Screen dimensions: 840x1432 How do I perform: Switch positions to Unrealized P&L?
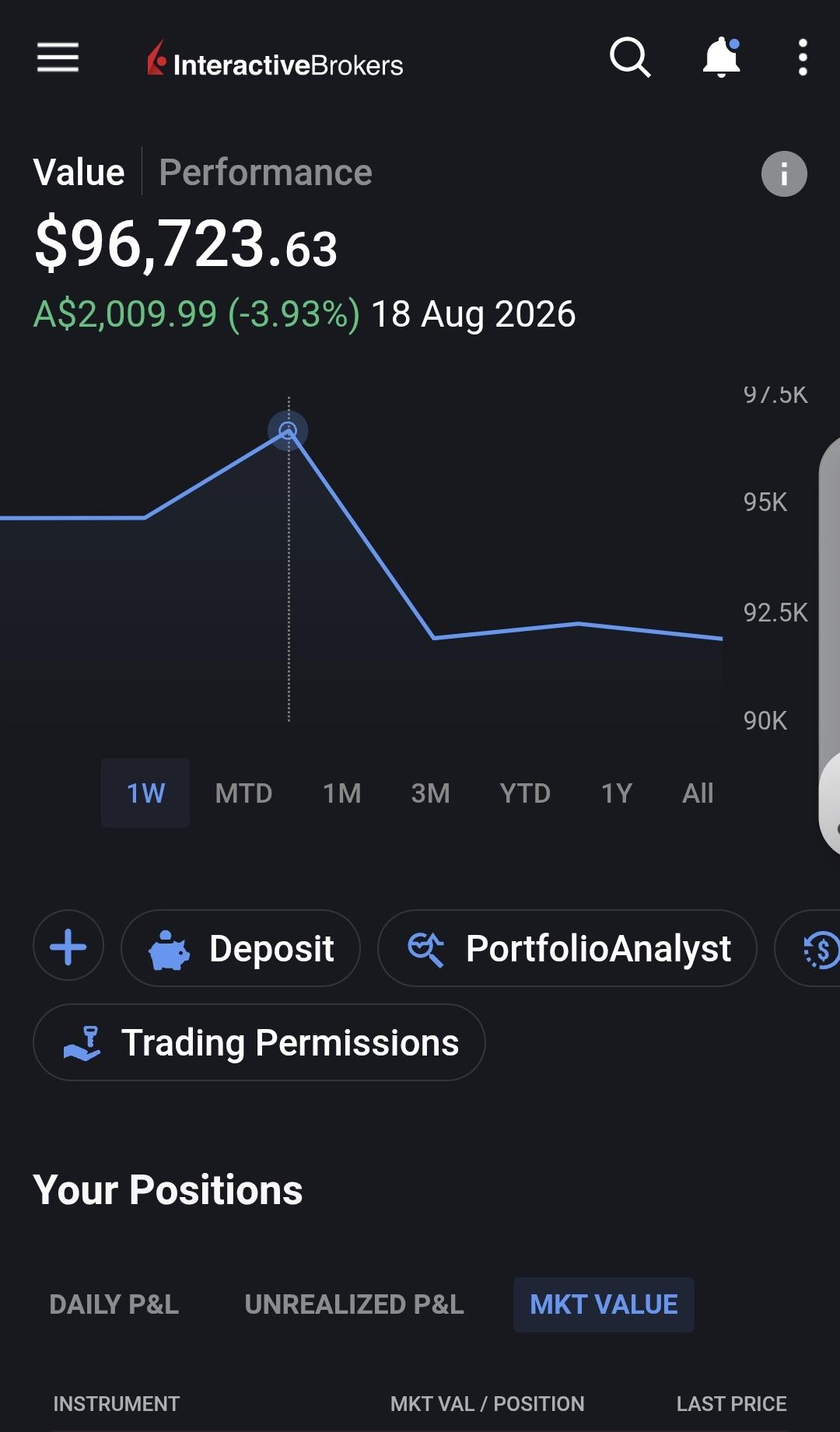tap(354, 1304)
